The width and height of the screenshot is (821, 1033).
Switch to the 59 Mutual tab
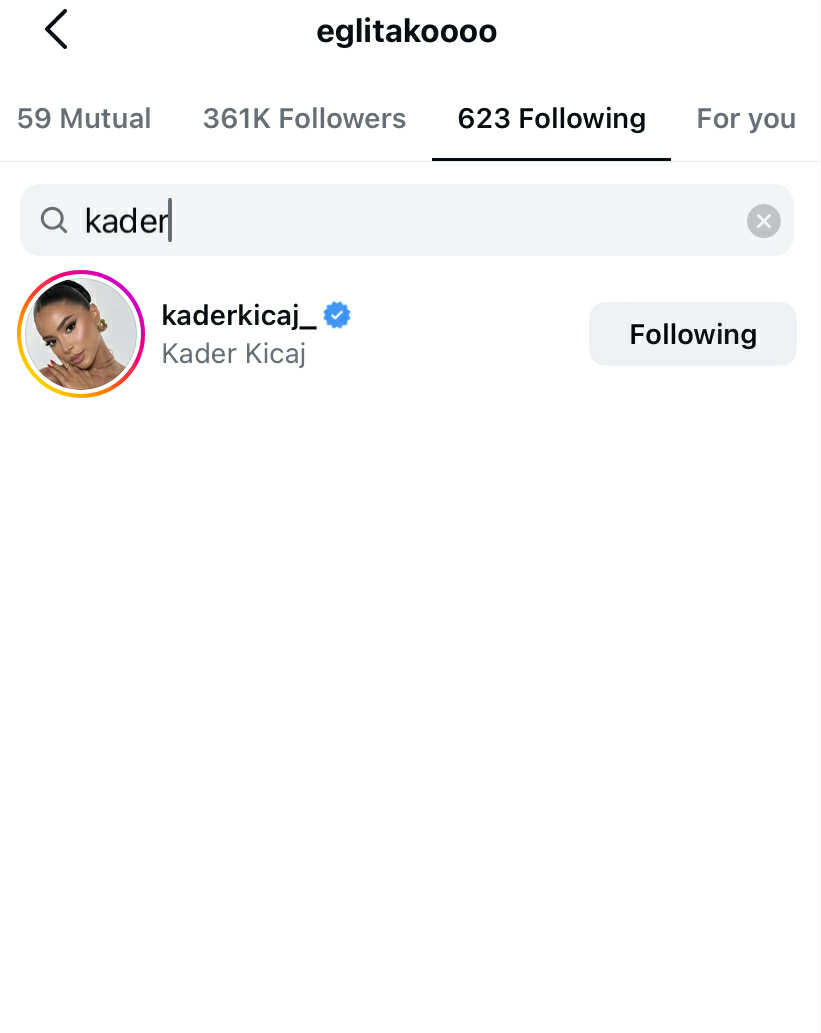pyautogui.click(x=84, y=119)
